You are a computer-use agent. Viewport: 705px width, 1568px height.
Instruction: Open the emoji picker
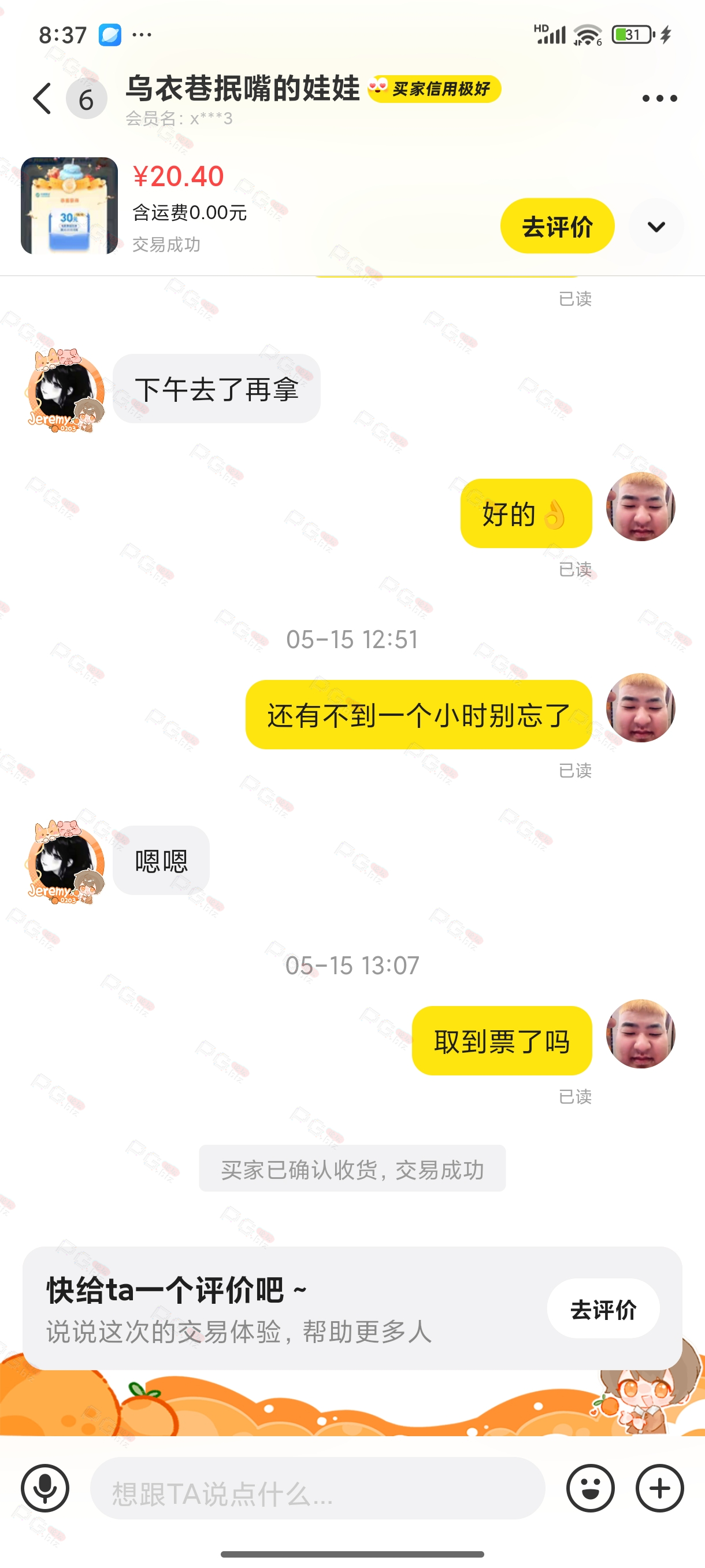tap(590, 1488)
